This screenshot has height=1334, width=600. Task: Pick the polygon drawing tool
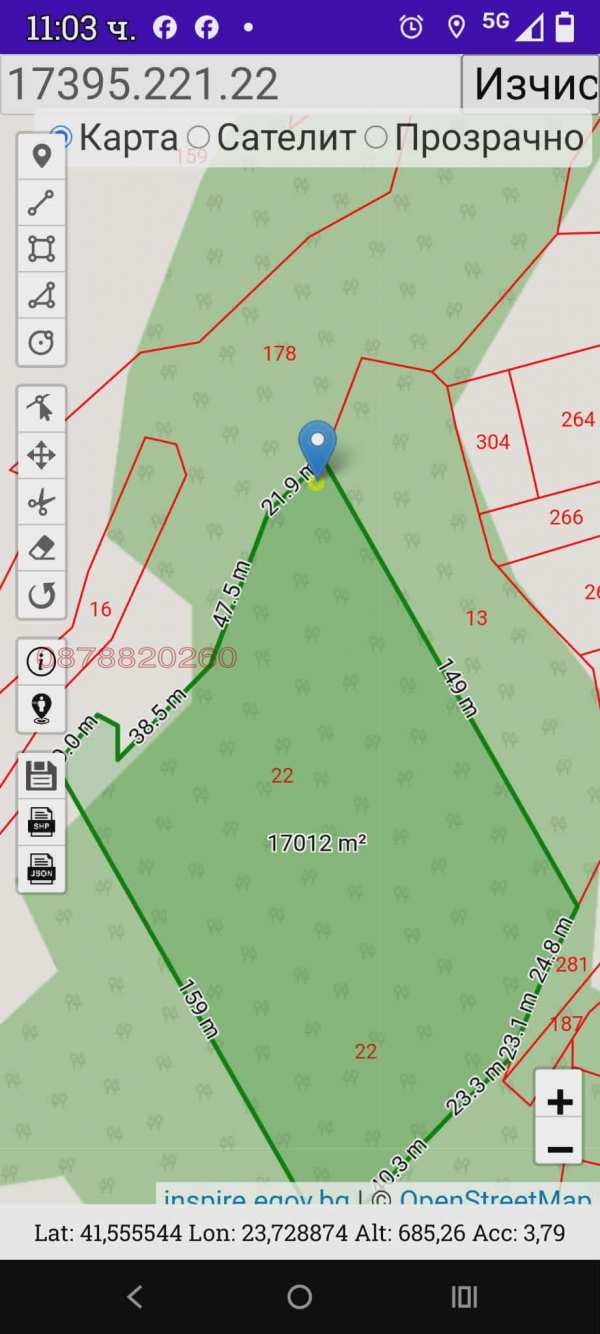point(41,295)
